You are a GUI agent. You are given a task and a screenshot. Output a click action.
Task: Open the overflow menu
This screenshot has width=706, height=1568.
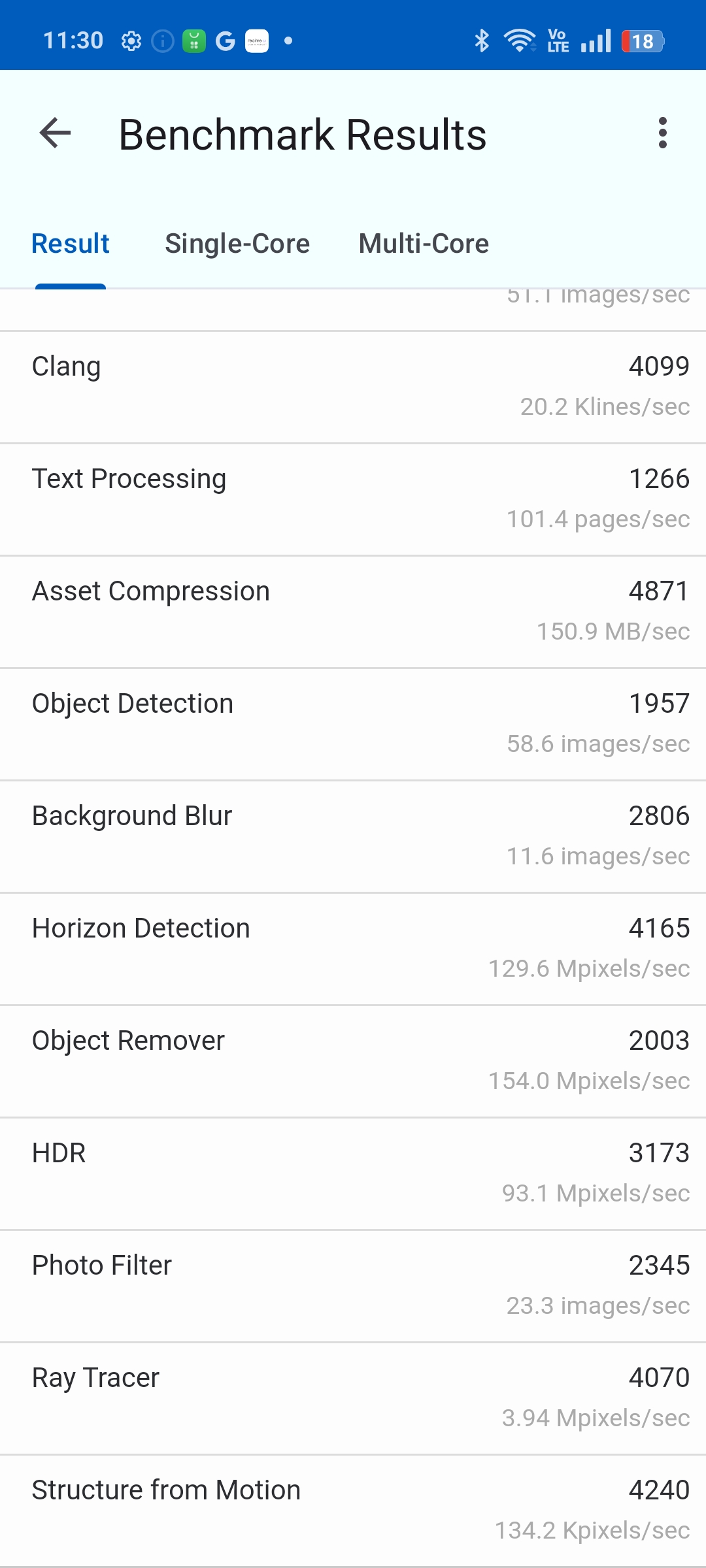662,133
